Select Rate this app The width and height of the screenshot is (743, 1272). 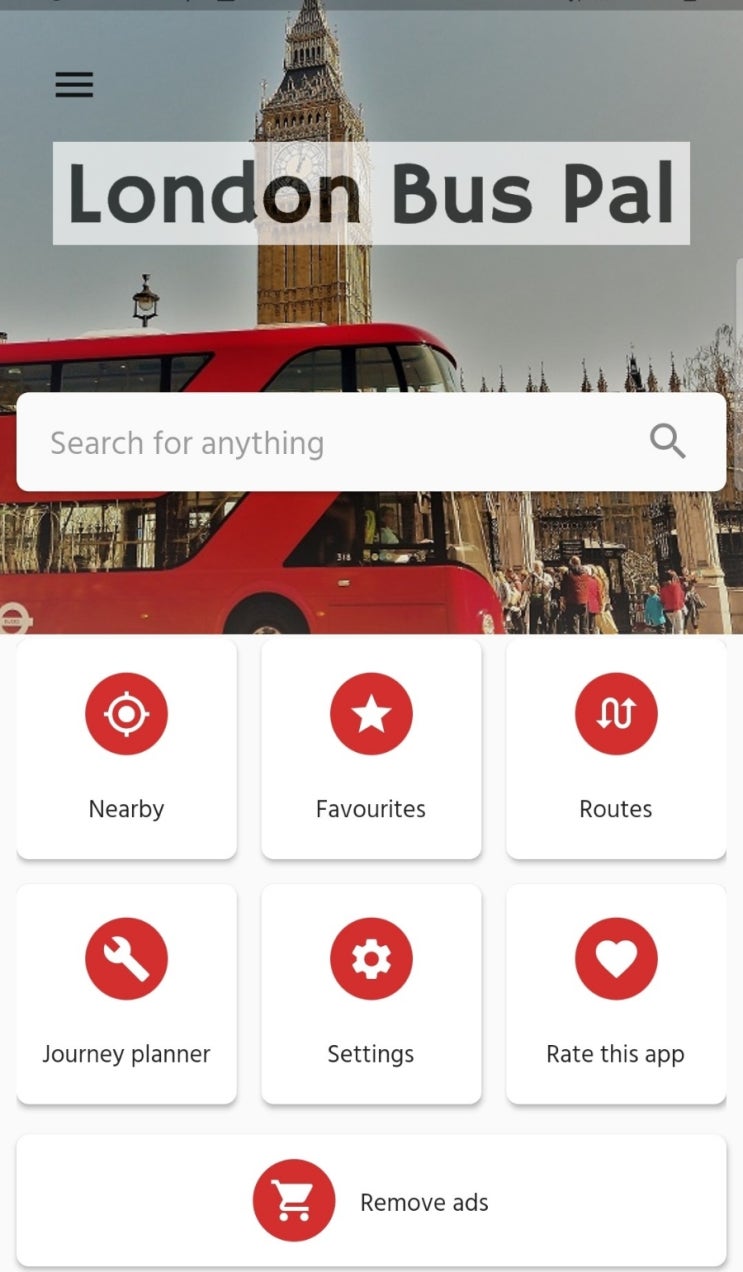[x=616, y=994]
